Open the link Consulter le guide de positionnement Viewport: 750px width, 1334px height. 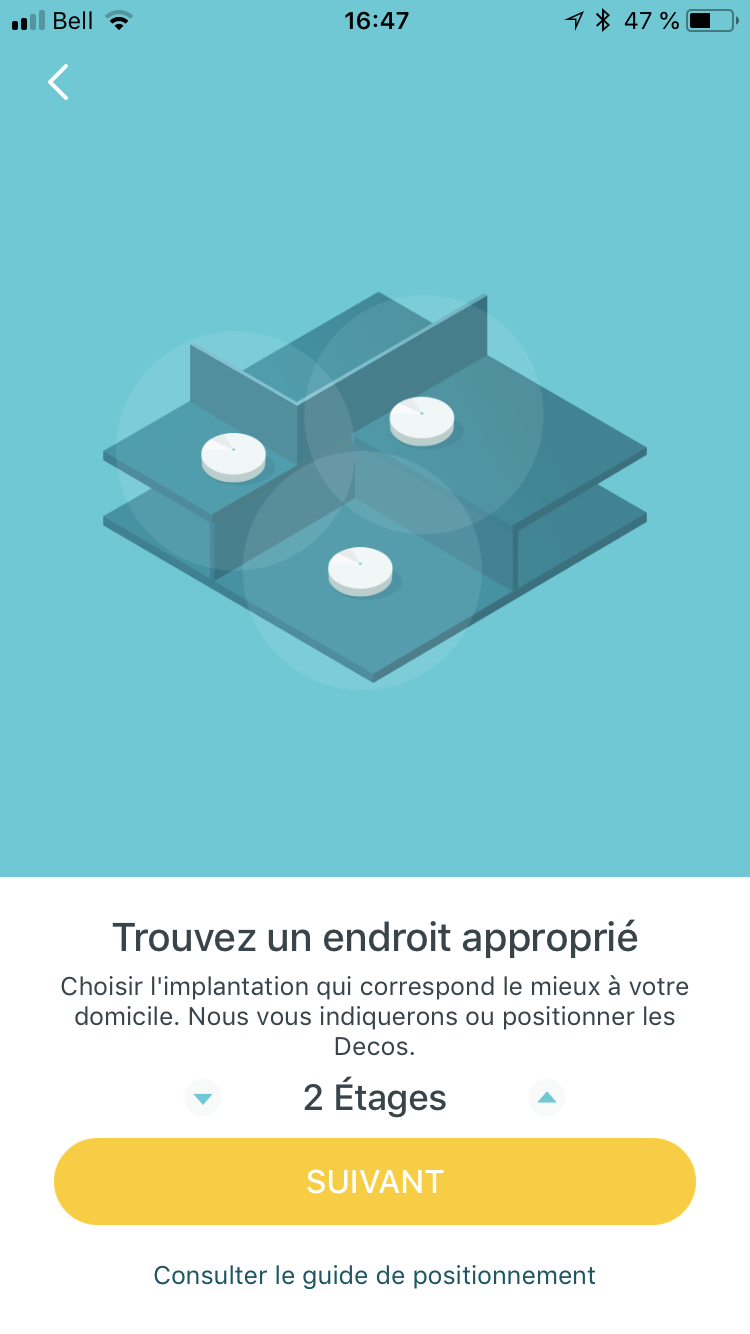(375, 1275)
